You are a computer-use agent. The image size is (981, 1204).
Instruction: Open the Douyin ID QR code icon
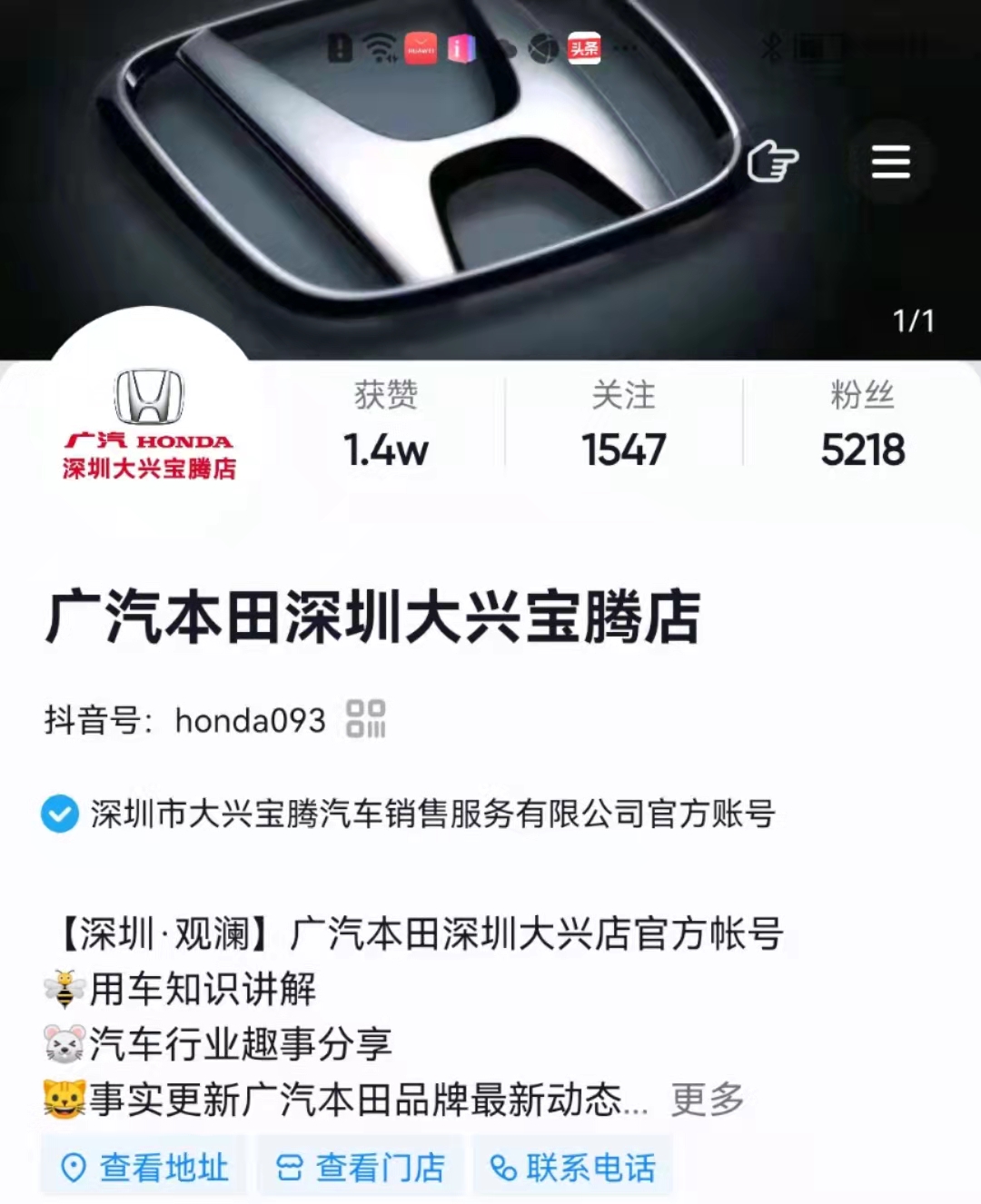[x=366, y=719]
